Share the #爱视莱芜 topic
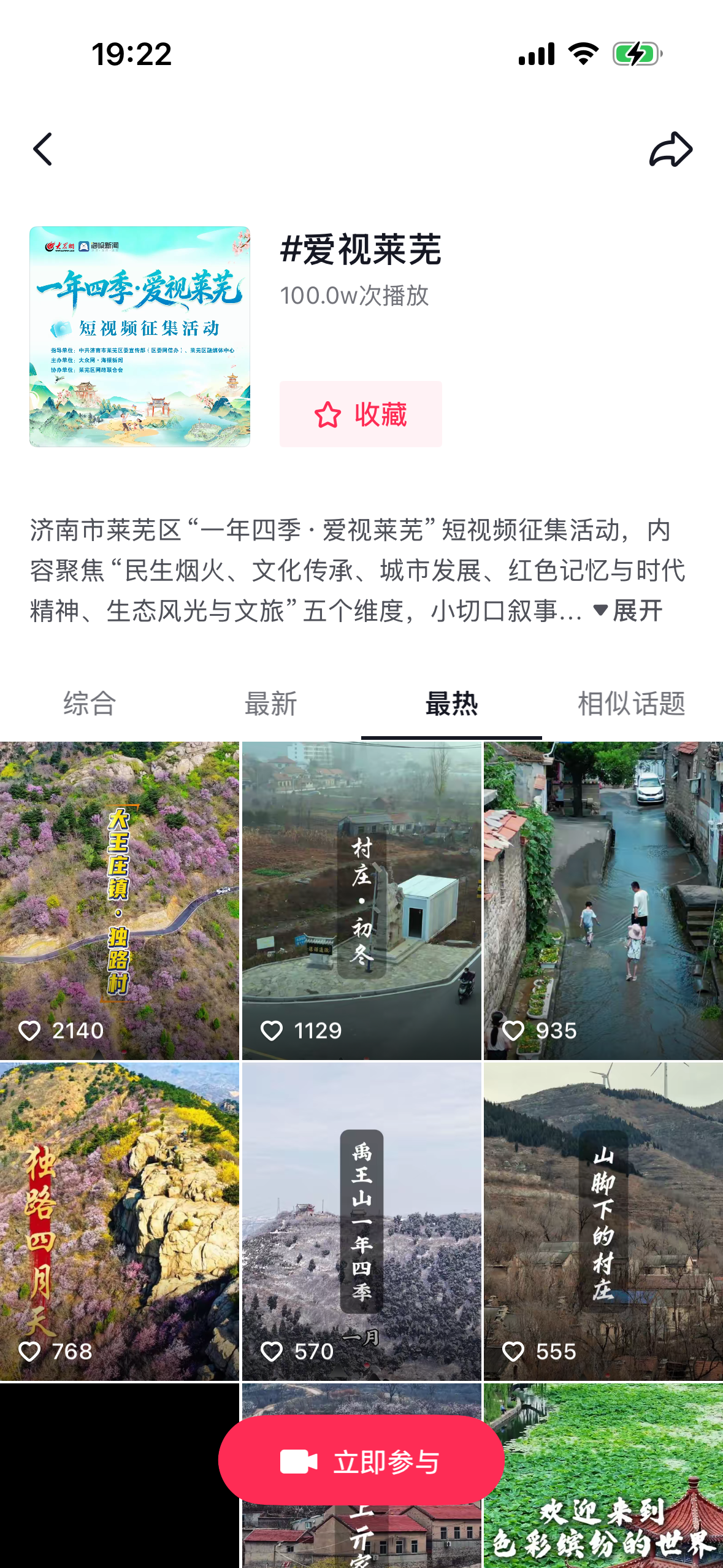The width and height of the screenshot is (723, 1568). 670,149
